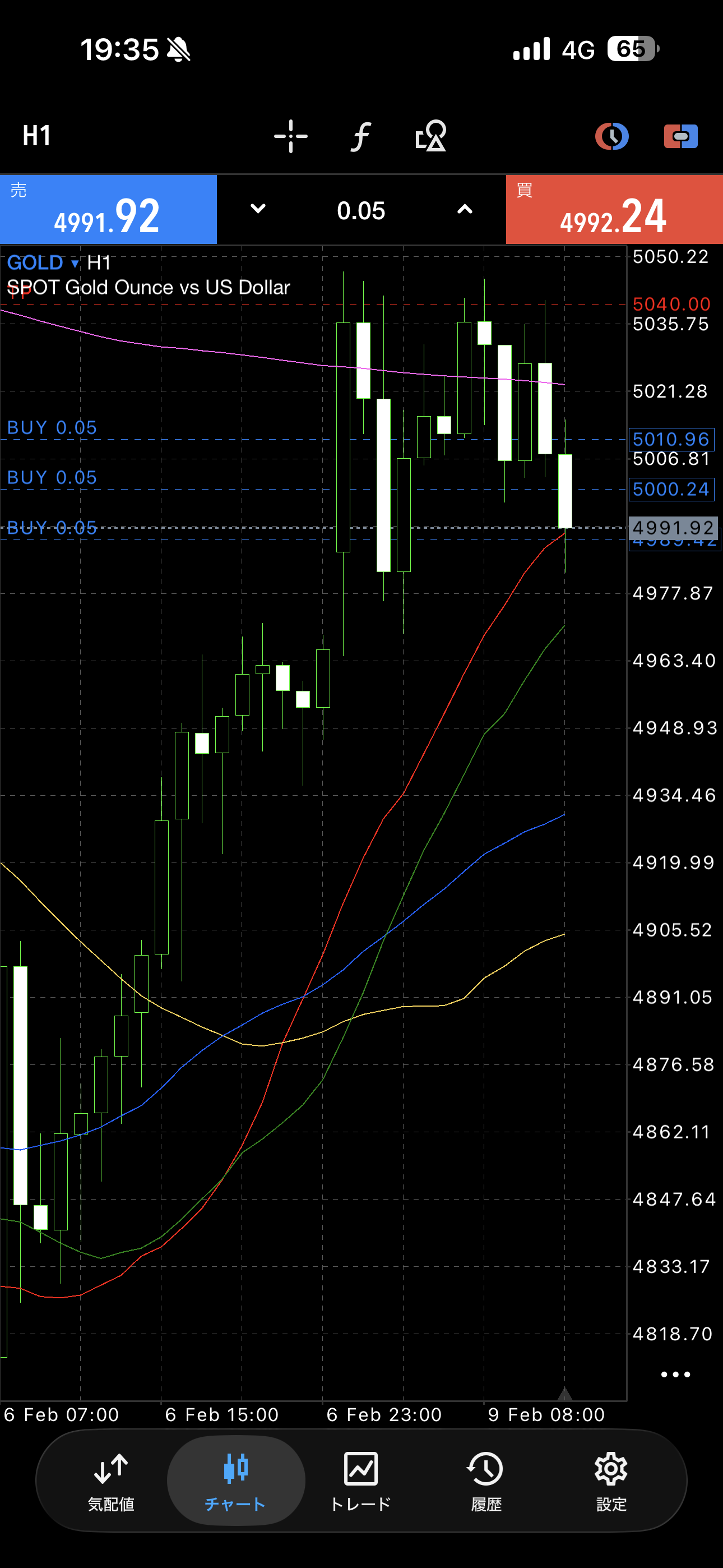Image resolution: width=723 pixels, height=1568 pixels.
Task: Open the new order icon in the toolbar
Action: click(x=680, y=136)
